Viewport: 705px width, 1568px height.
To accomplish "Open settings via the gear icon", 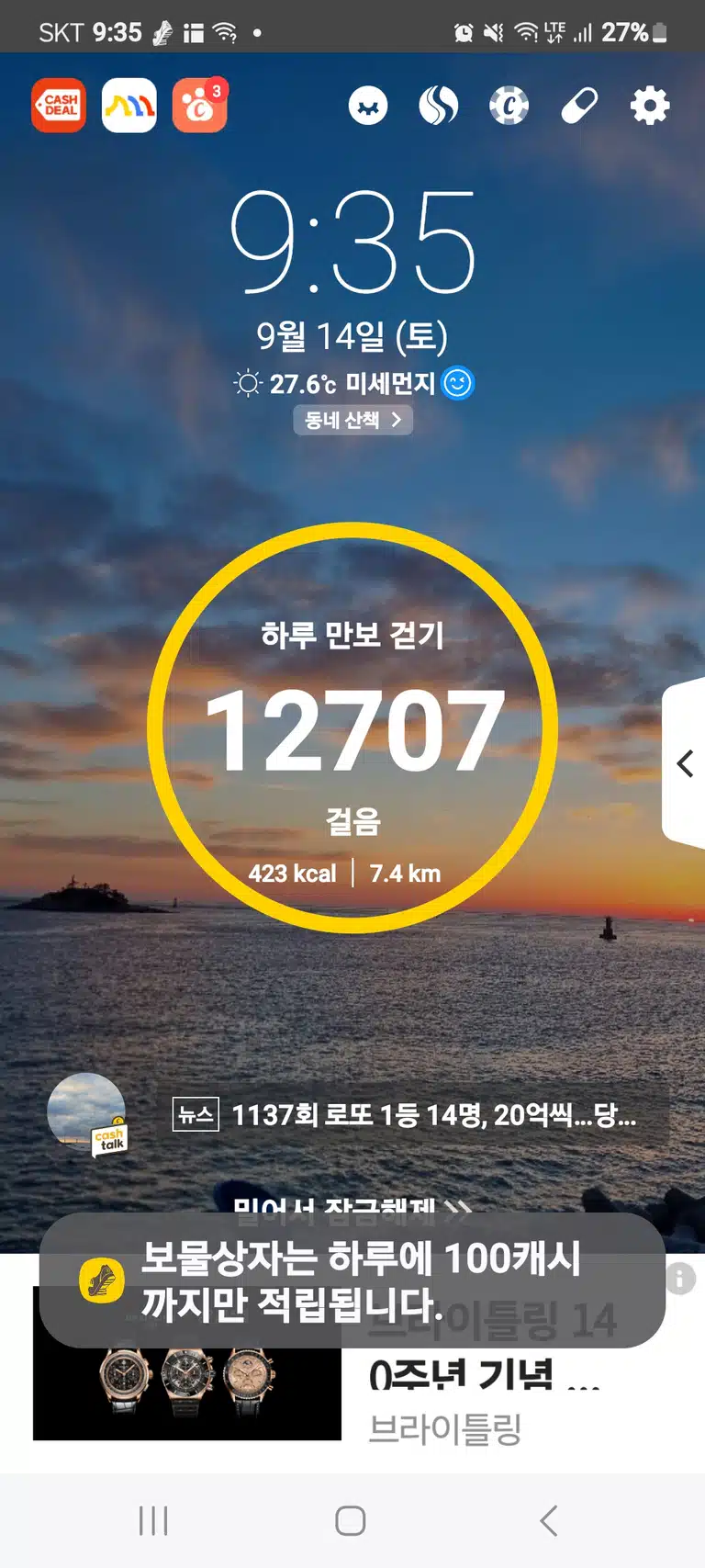I will click(x=650, y=107).
